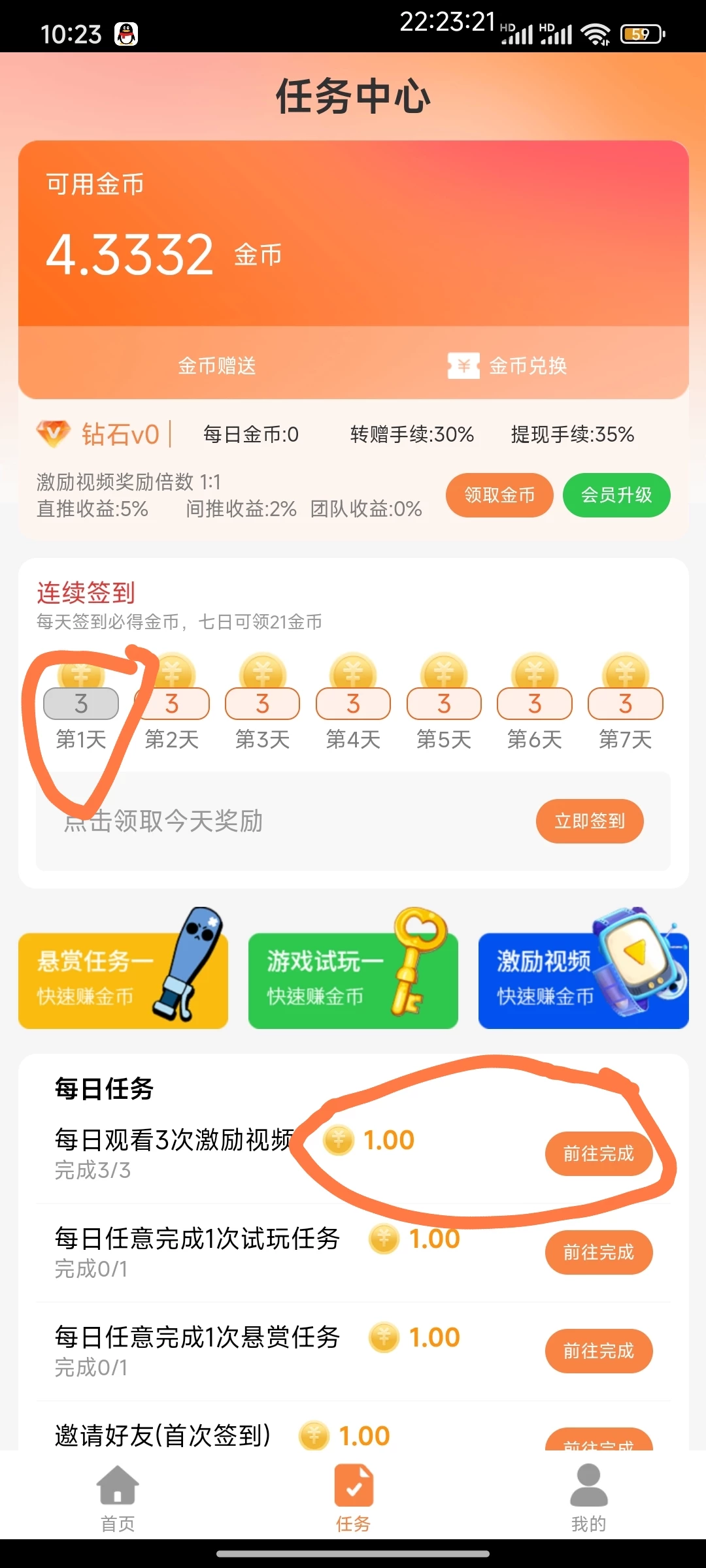706x1568 pixels.
Task: Open the 激励视频 reward video card
Action: [x=583, y=980]
